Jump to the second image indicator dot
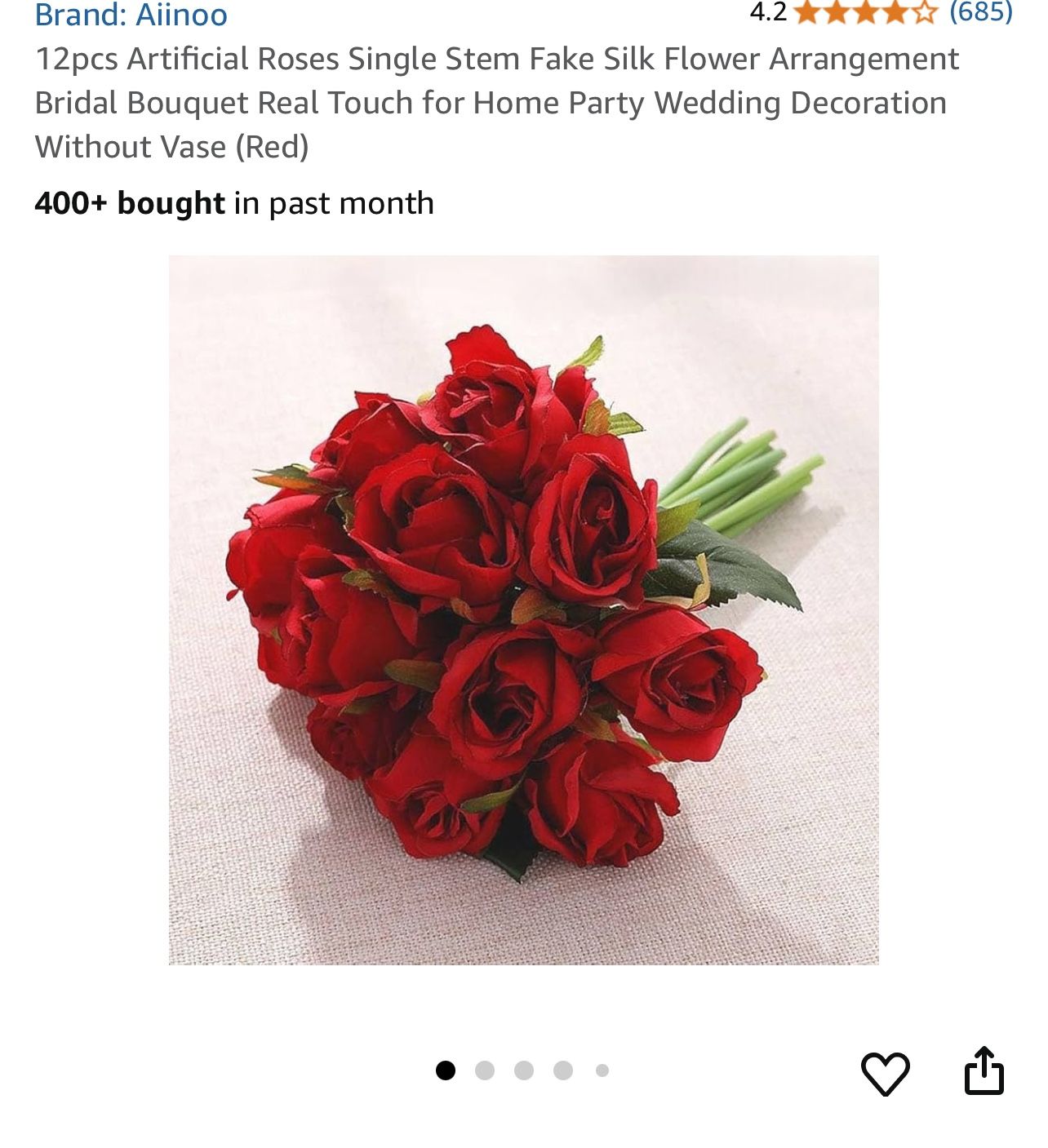The height and width of the screenshot is (1148, 1048). click(485, 1070)
